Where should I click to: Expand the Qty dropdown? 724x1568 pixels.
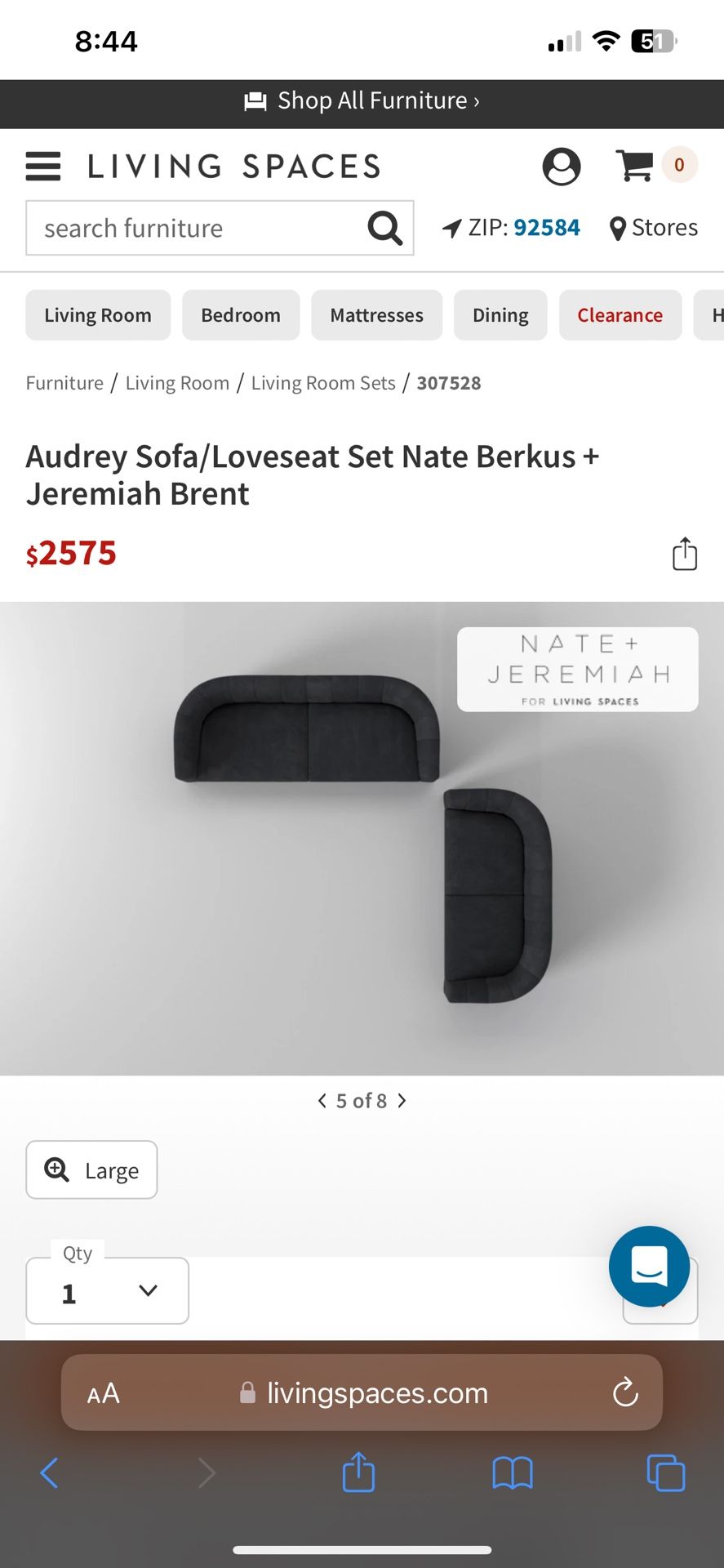tap(108, 1291)
